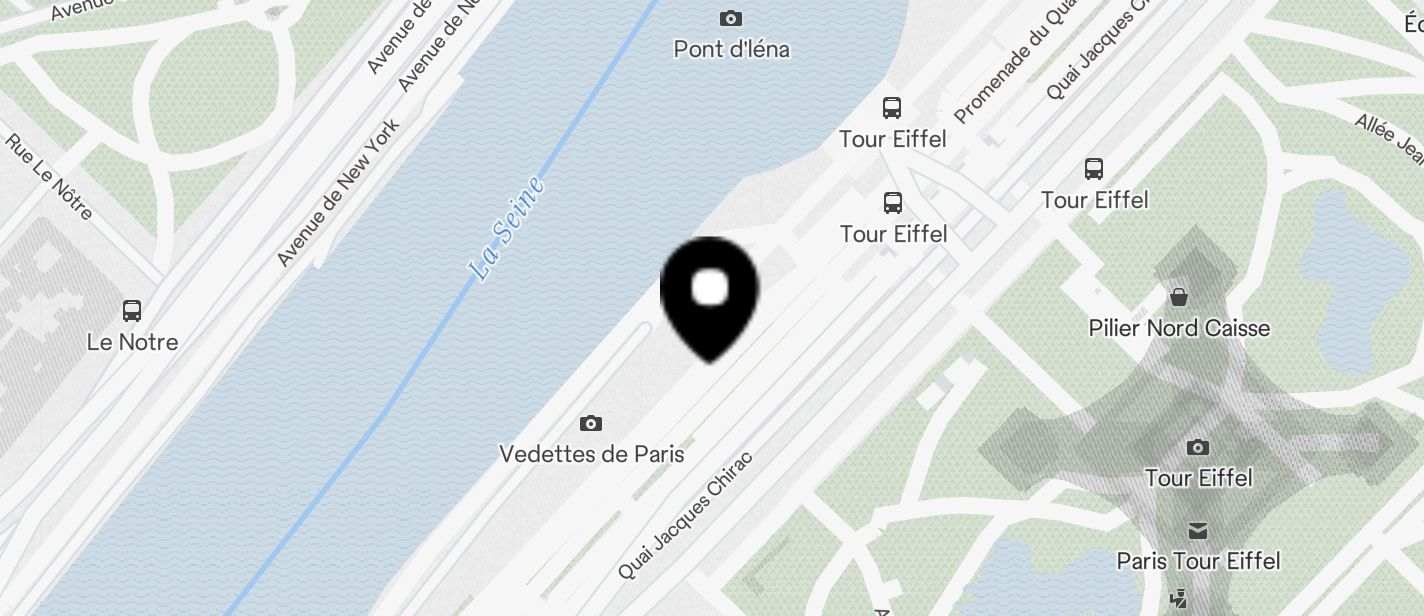1424x616 pixels.
Task: Select the Tour Eiffel camera landmark marker
Action: coord(1198,447)
